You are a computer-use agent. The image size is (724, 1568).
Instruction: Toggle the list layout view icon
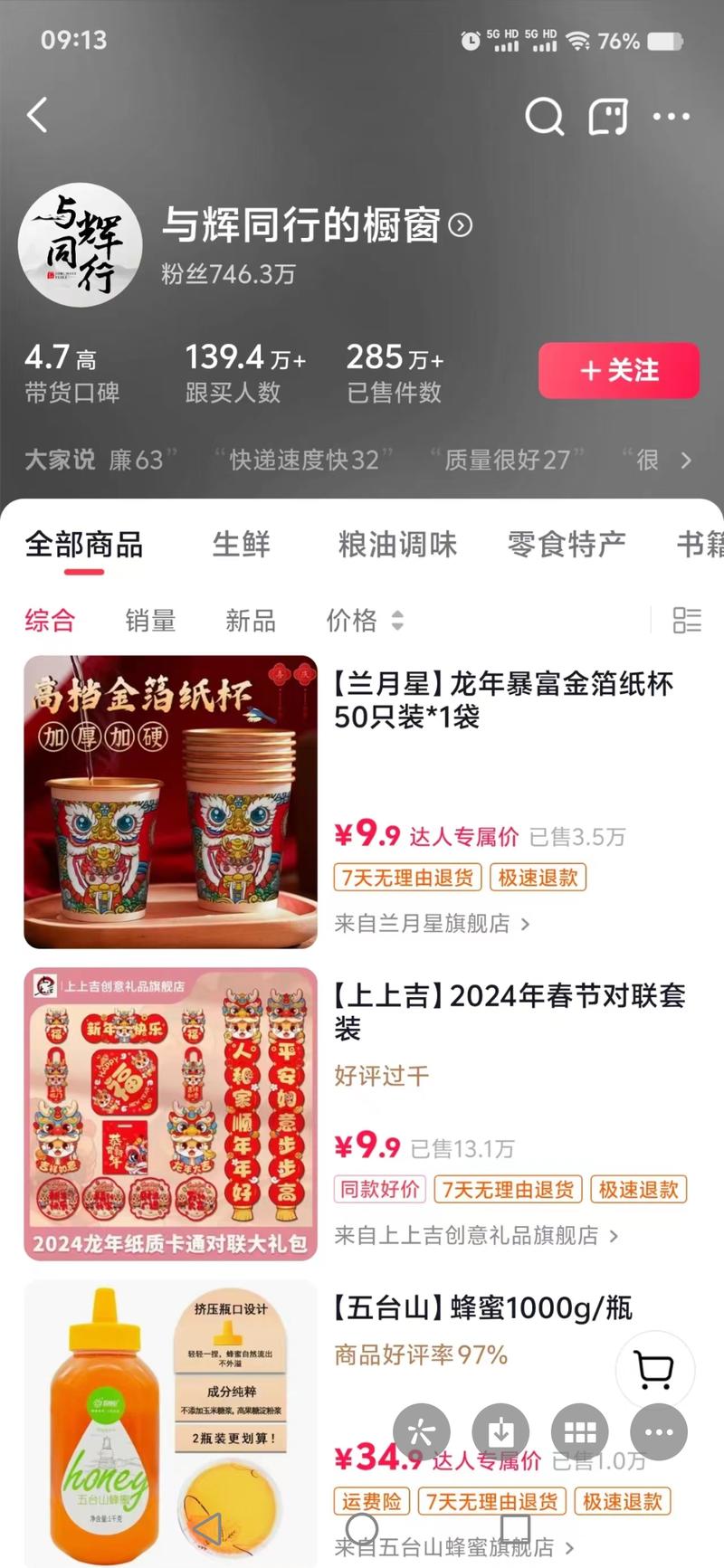tap(687, 621)
